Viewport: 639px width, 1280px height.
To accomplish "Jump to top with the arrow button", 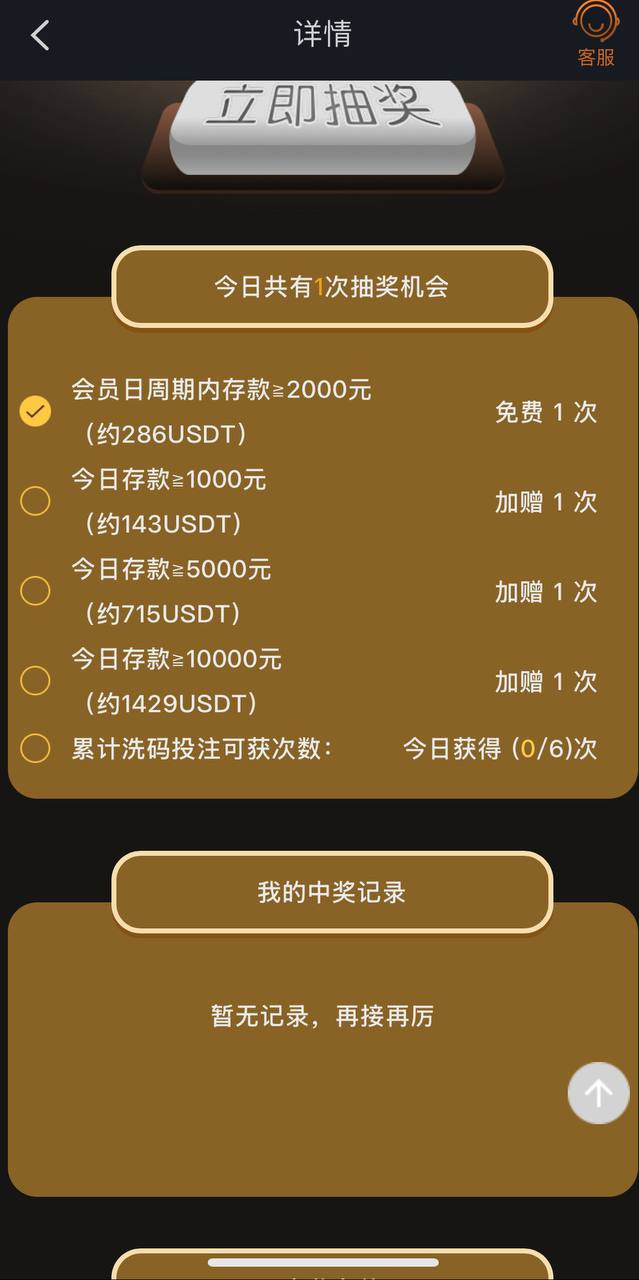I will point(598,1093).
